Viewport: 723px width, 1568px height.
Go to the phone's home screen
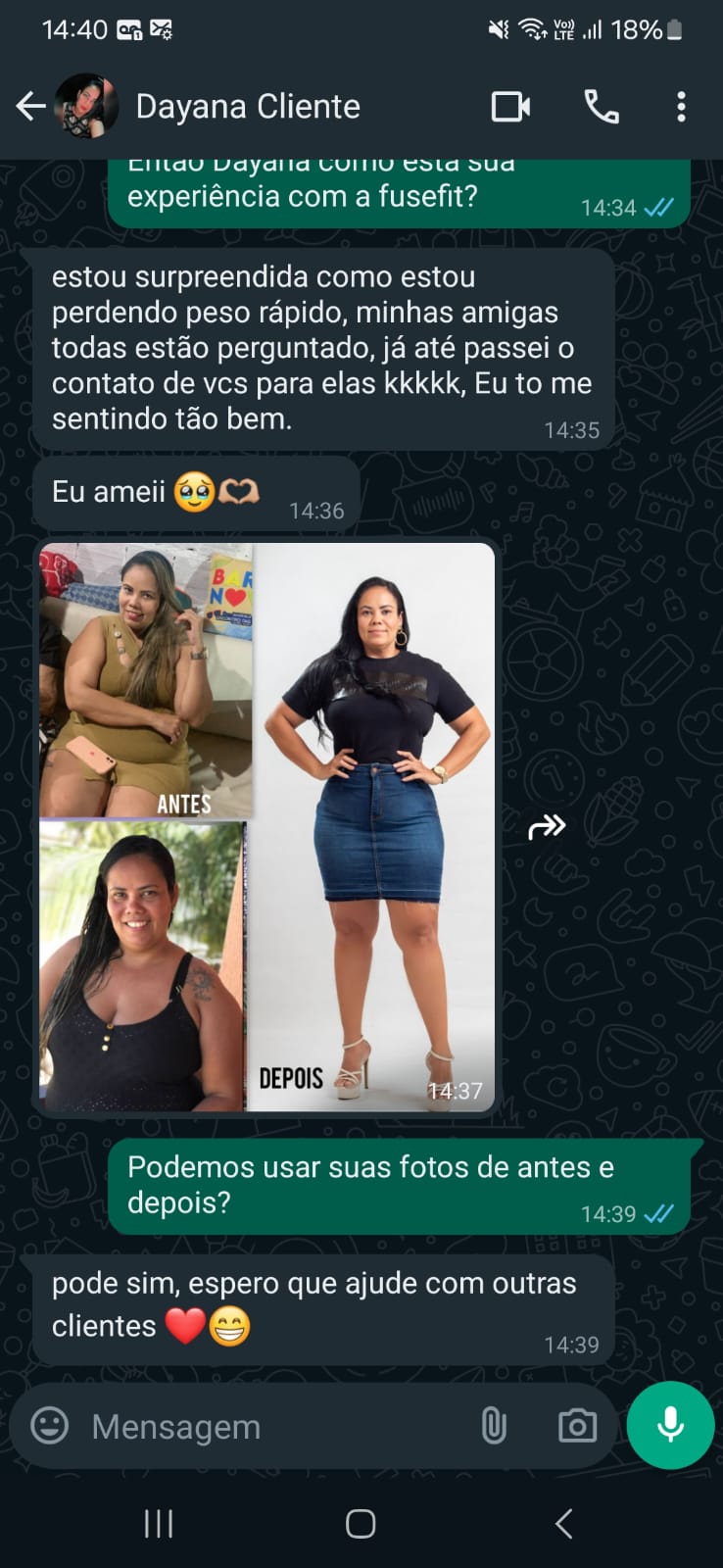pyautogui.click(x=361, y=1523)
